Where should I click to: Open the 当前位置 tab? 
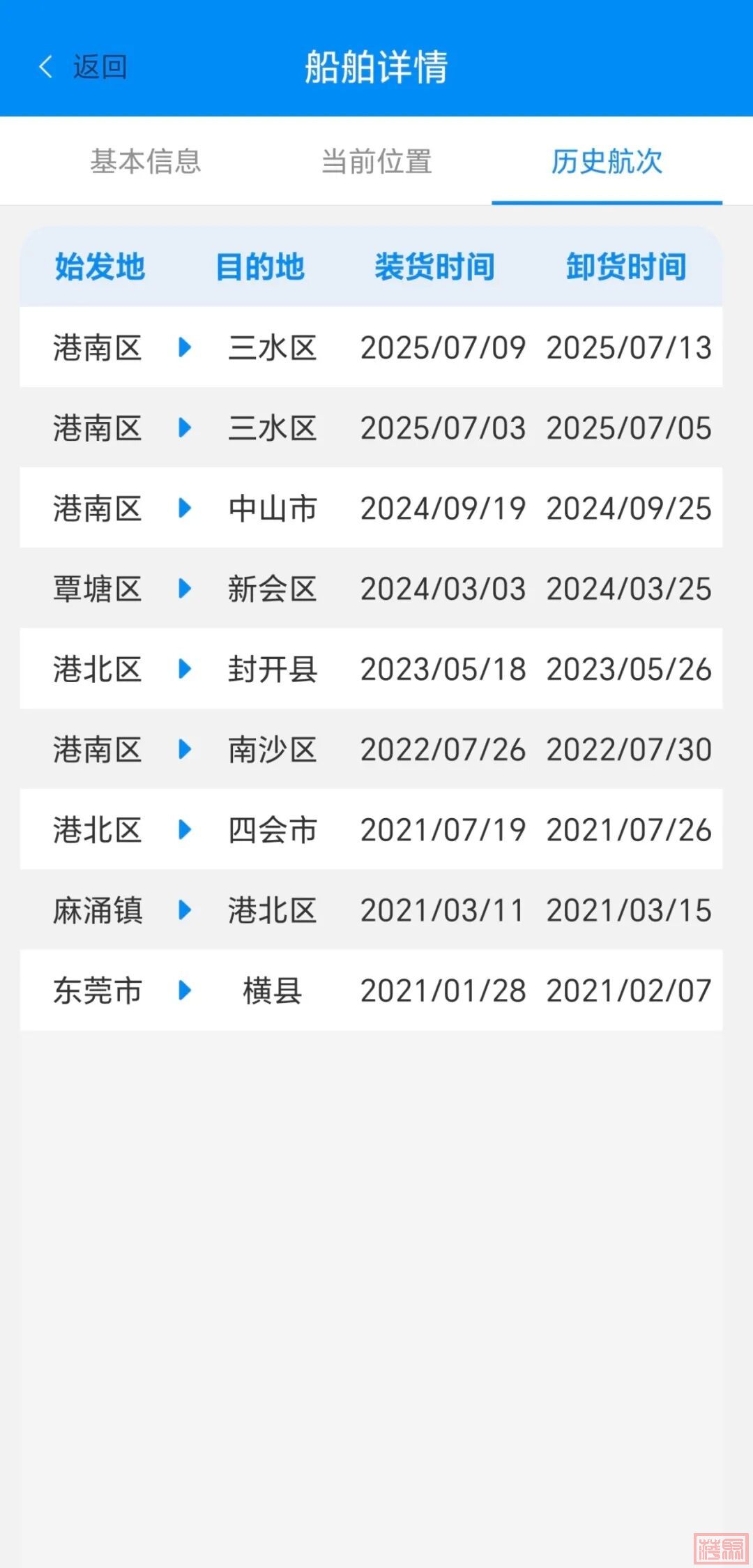376,162
